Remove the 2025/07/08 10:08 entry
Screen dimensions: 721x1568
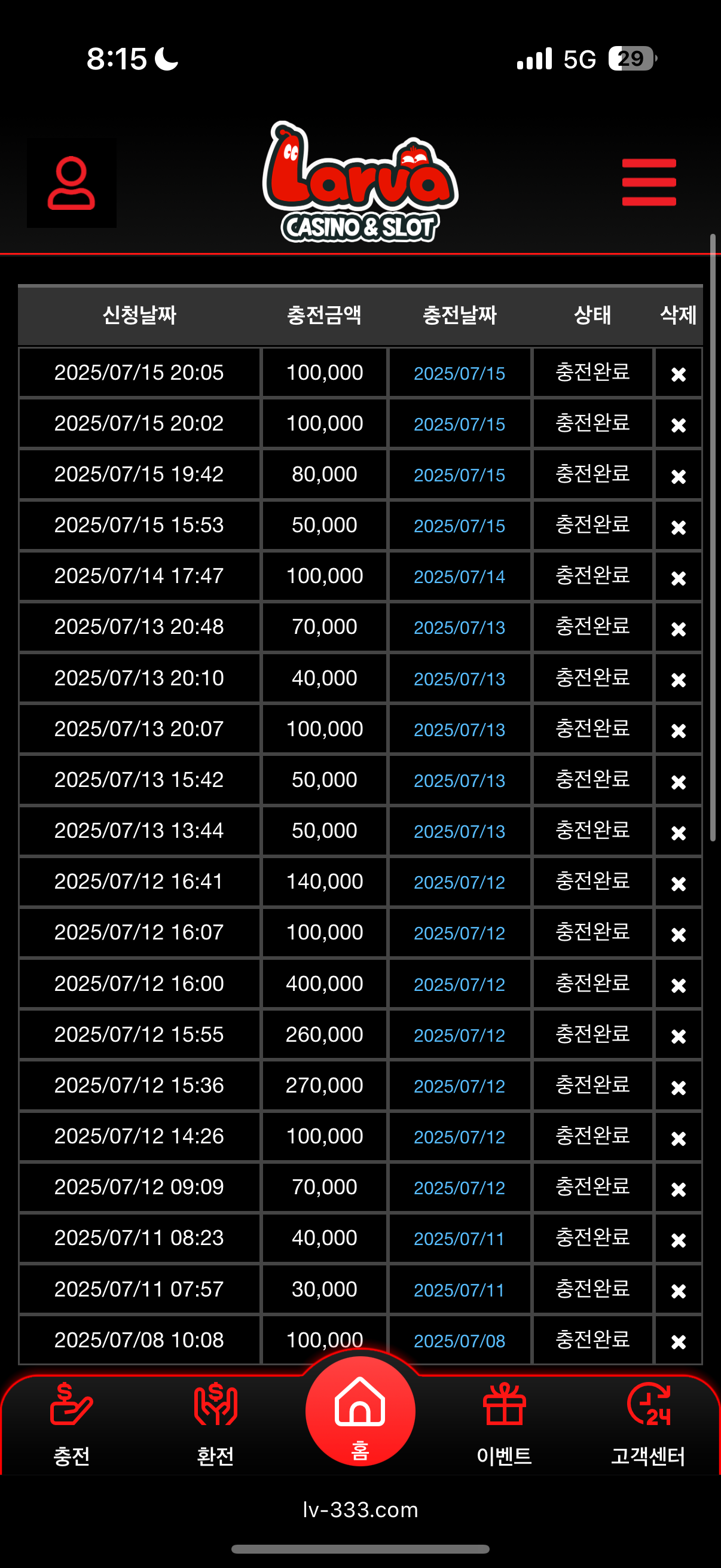(x=678, y=1341)
